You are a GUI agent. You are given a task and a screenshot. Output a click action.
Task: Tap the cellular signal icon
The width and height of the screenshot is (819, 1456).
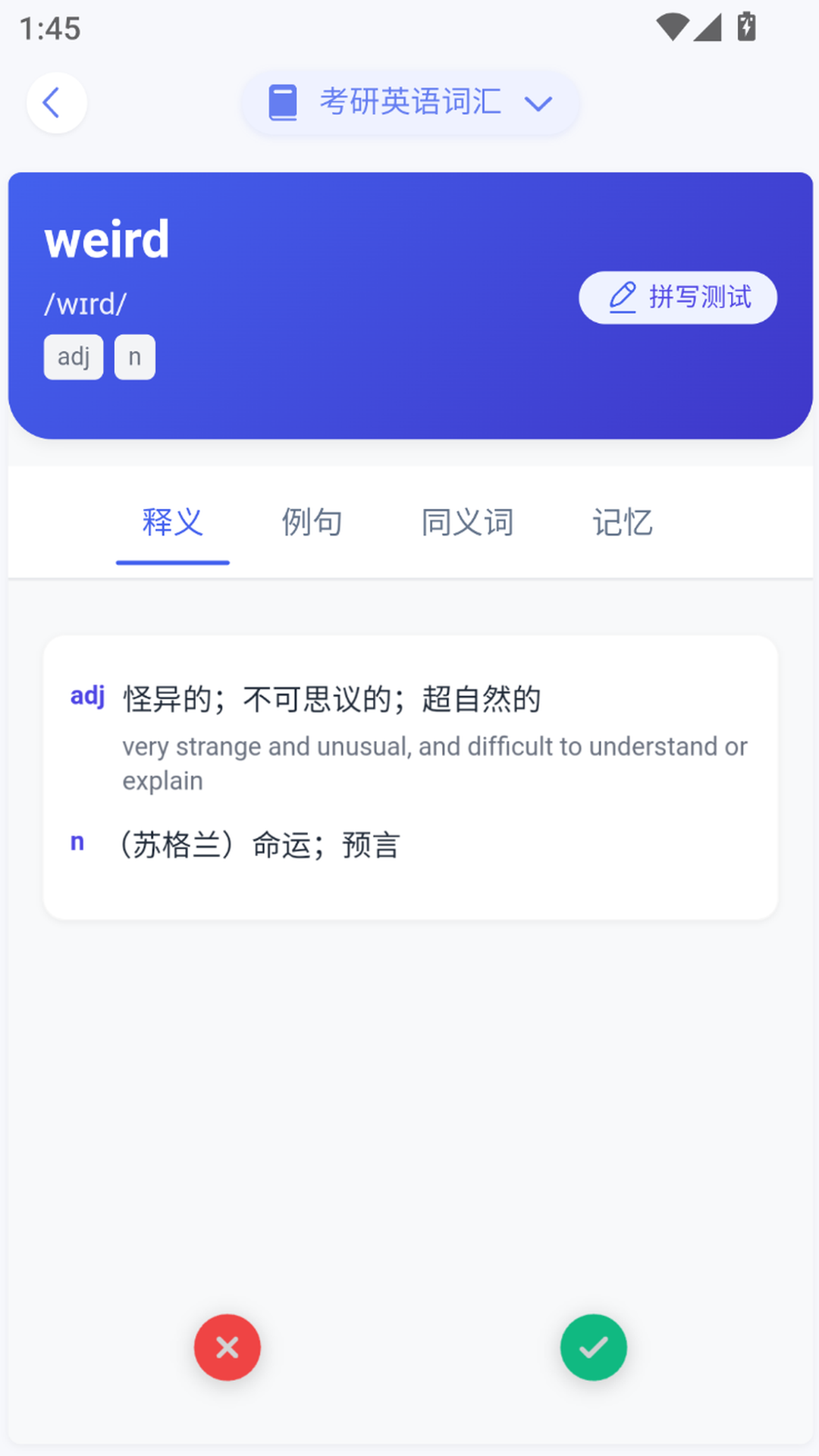[708, 27]
